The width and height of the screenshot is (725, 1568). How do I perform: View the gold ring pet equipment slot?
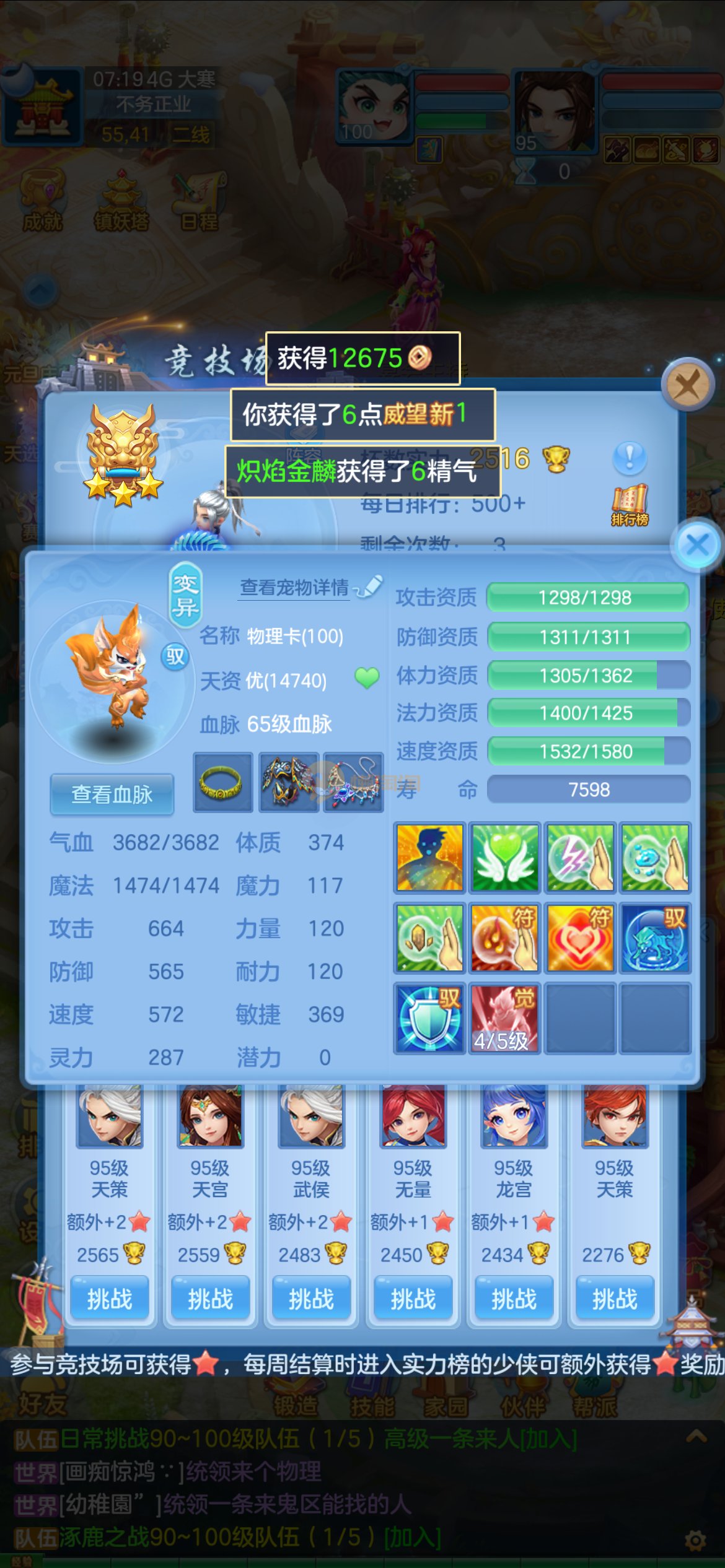click(222, 783)
